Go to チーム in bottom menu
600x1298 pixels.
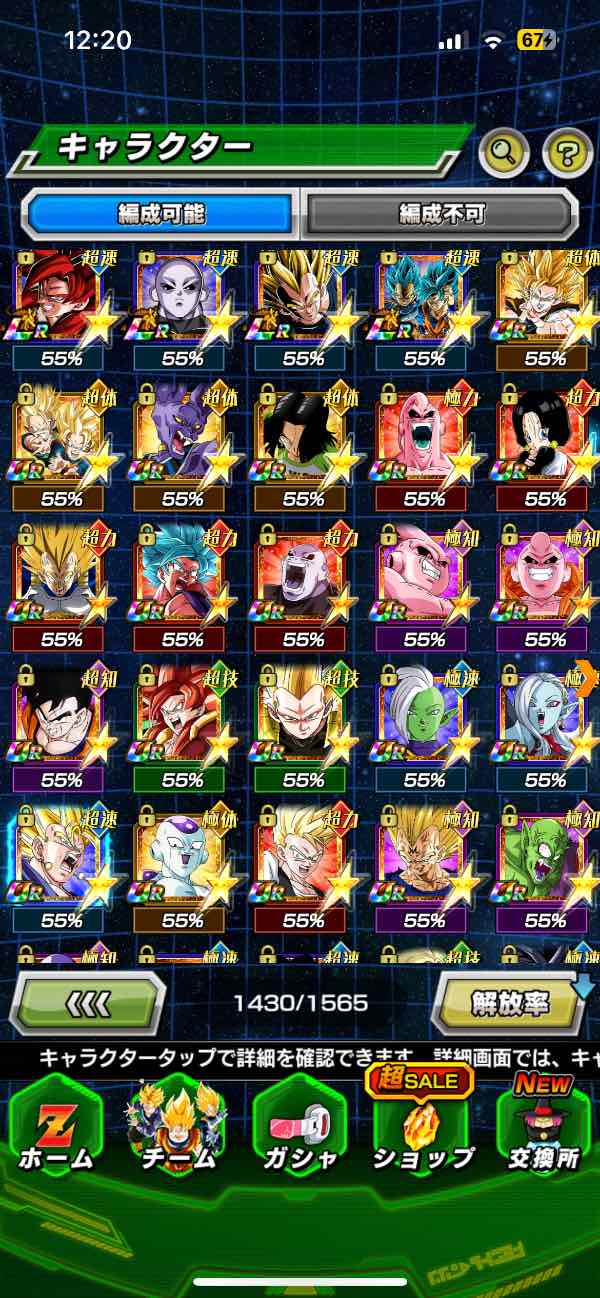pyautogui.click(x=178, y=1126)
